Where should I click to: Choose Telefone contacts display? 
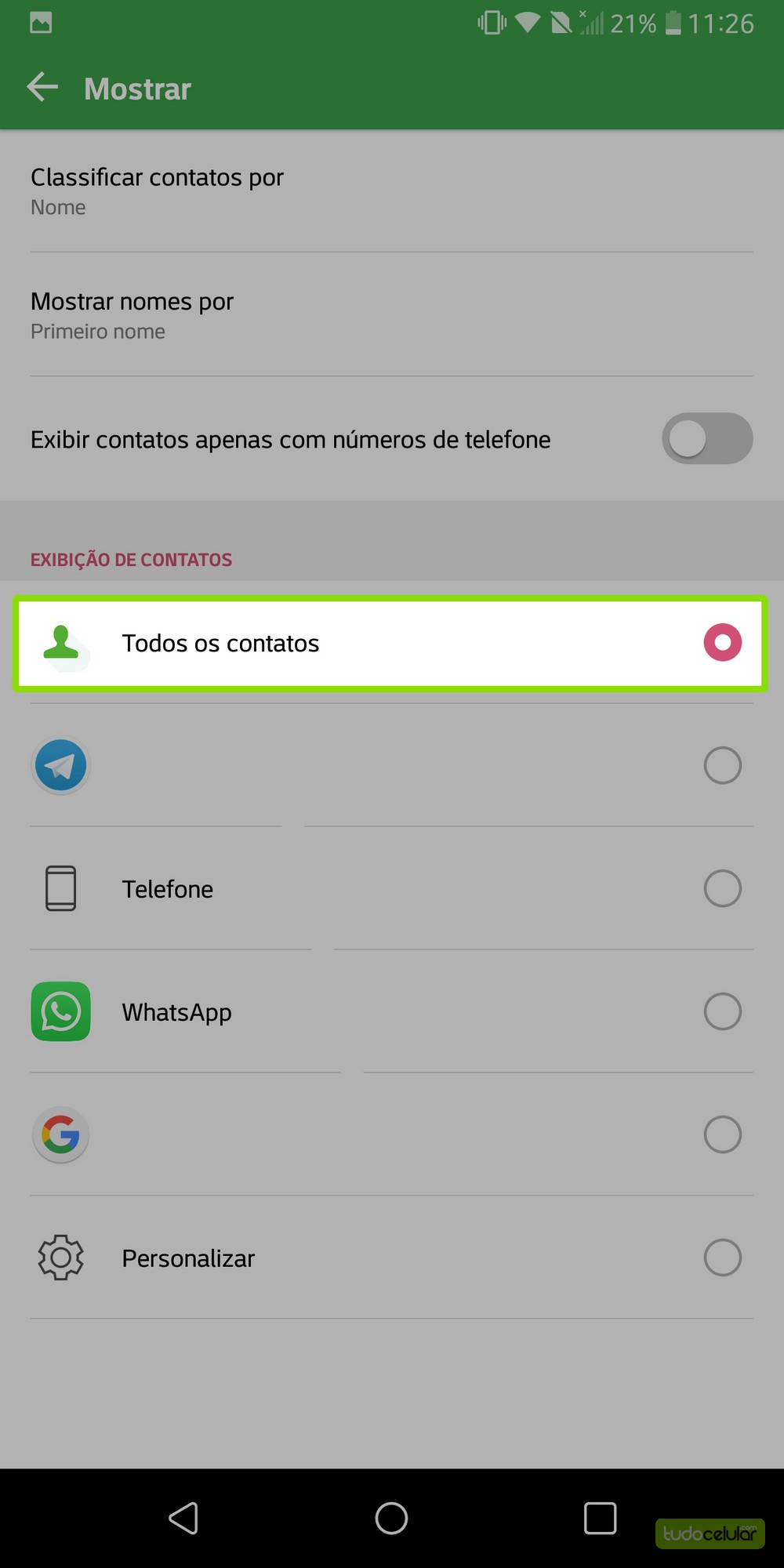721,888
